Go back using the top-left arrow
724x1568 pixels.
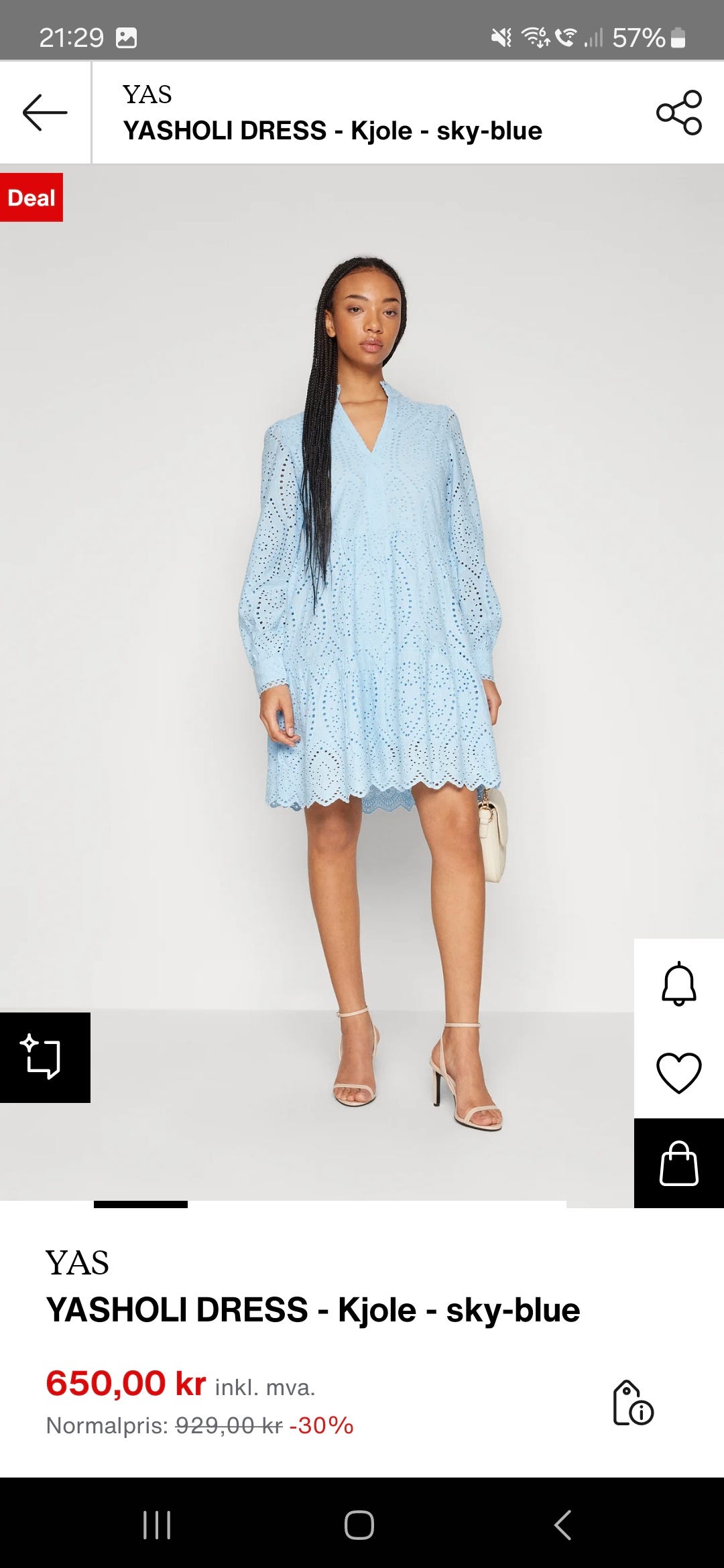click(x=45, y=113)
